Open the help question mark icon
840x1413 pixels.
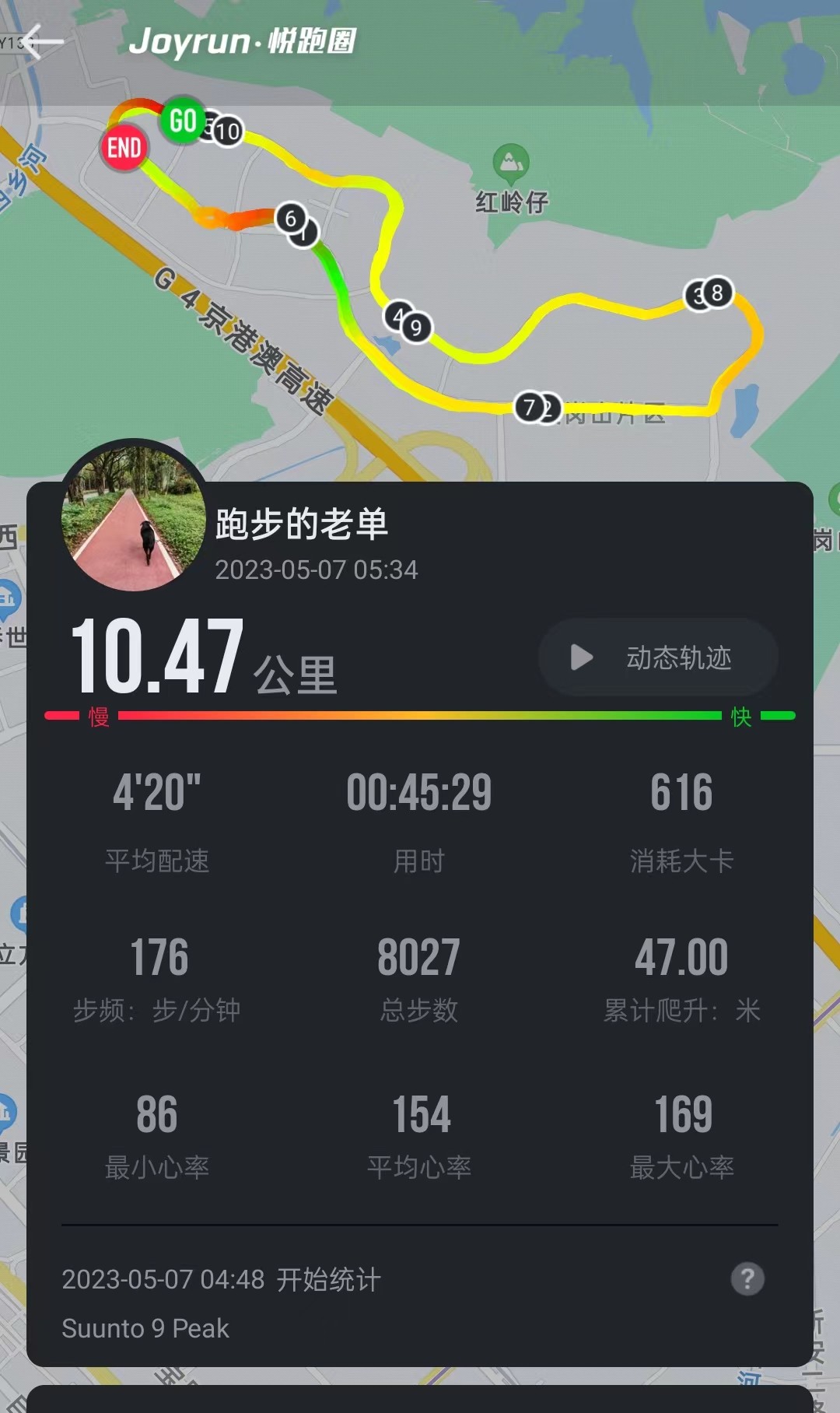pyautogui.click(x=747, y=1278)
